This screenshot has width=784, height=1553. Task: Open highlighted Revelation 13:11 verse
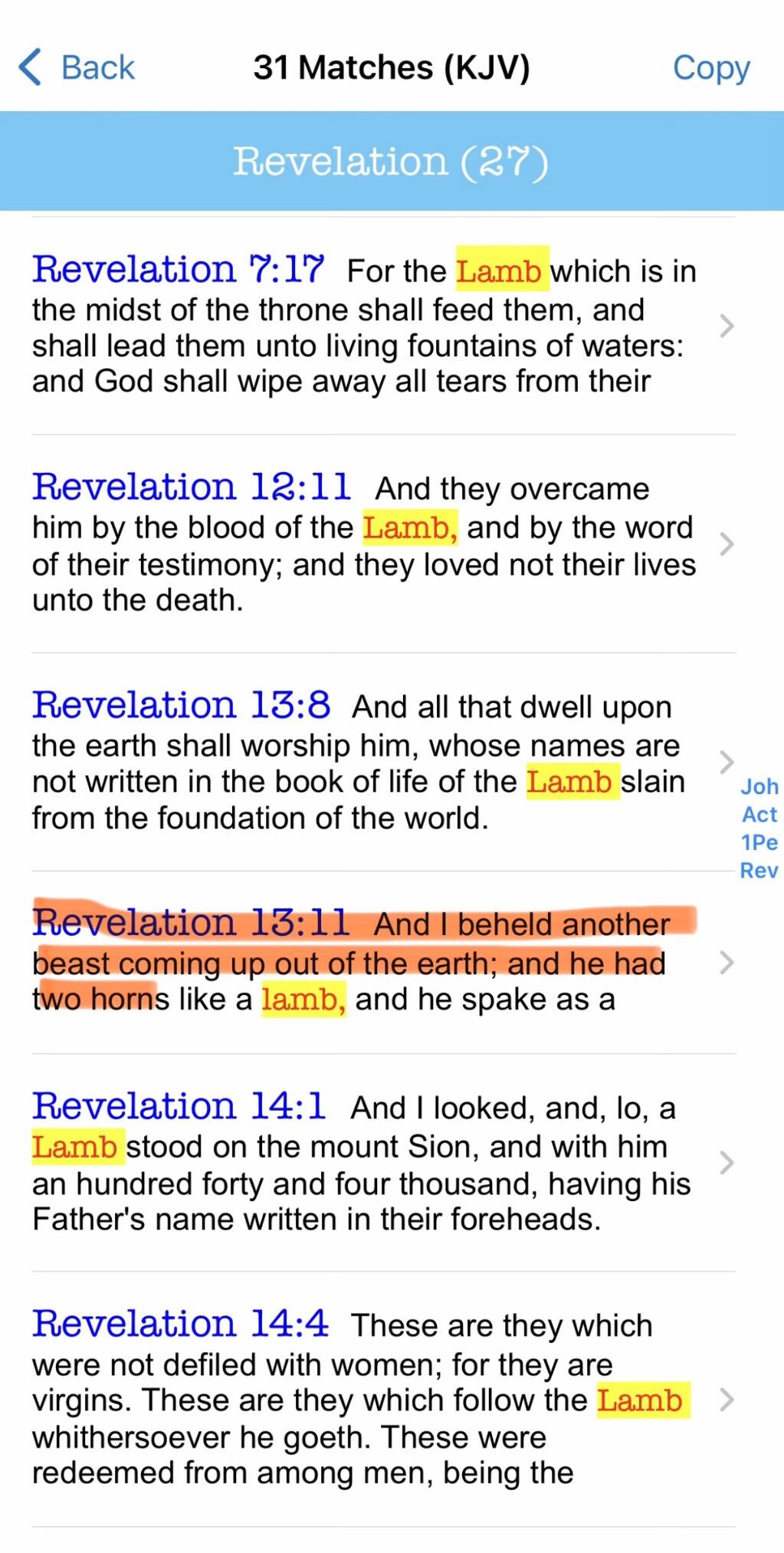pyautogui.click(x=383, y=962)
